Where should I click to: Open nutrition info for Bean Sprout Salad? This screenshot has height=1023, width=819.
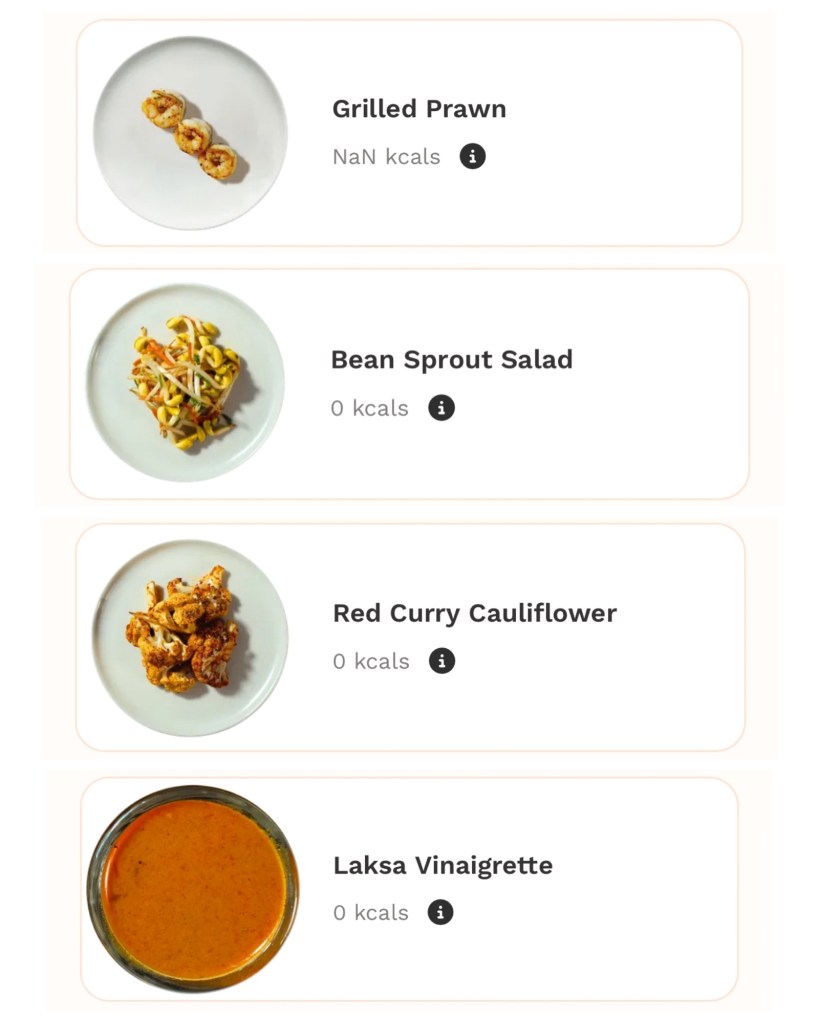pos(443,407)
